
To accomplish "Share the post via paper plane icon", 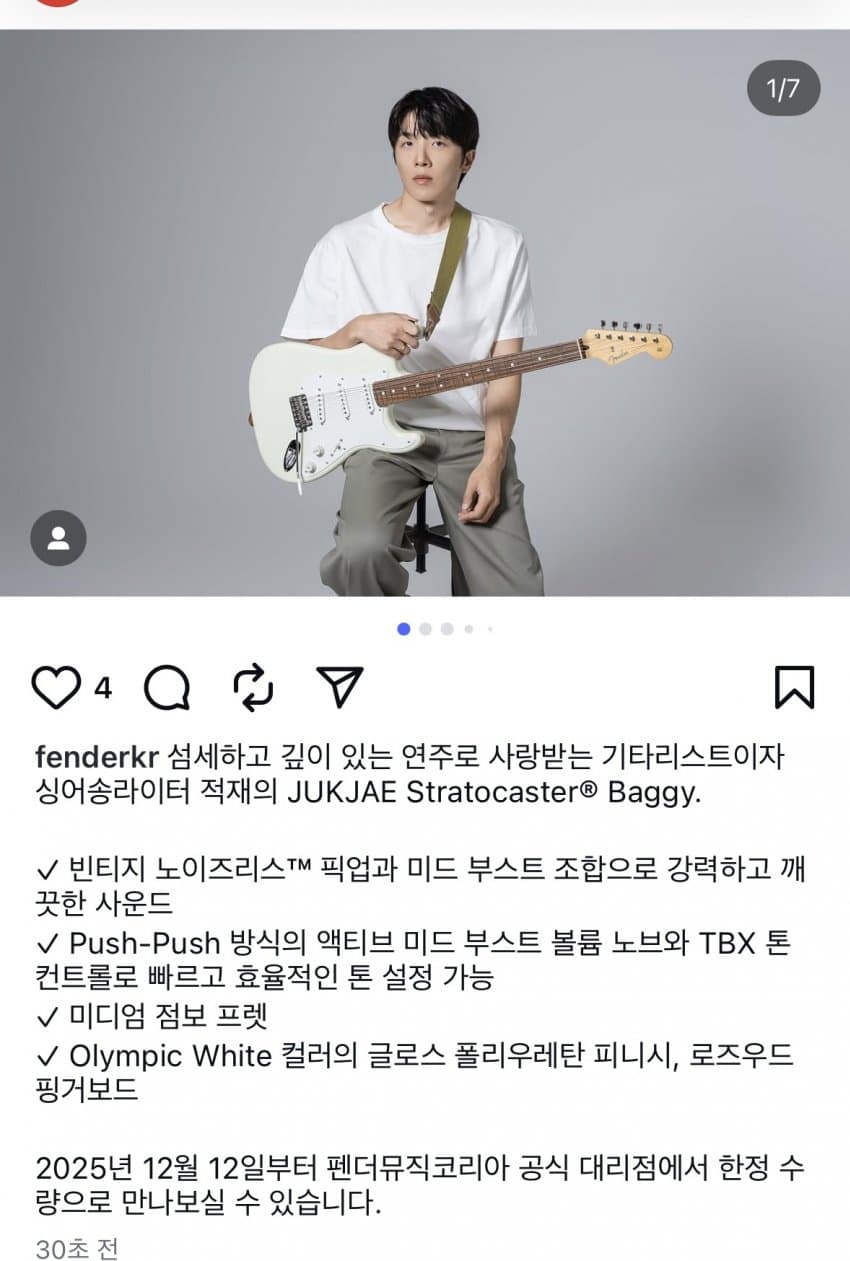I will pyautogui.click(x=339, y=687).
